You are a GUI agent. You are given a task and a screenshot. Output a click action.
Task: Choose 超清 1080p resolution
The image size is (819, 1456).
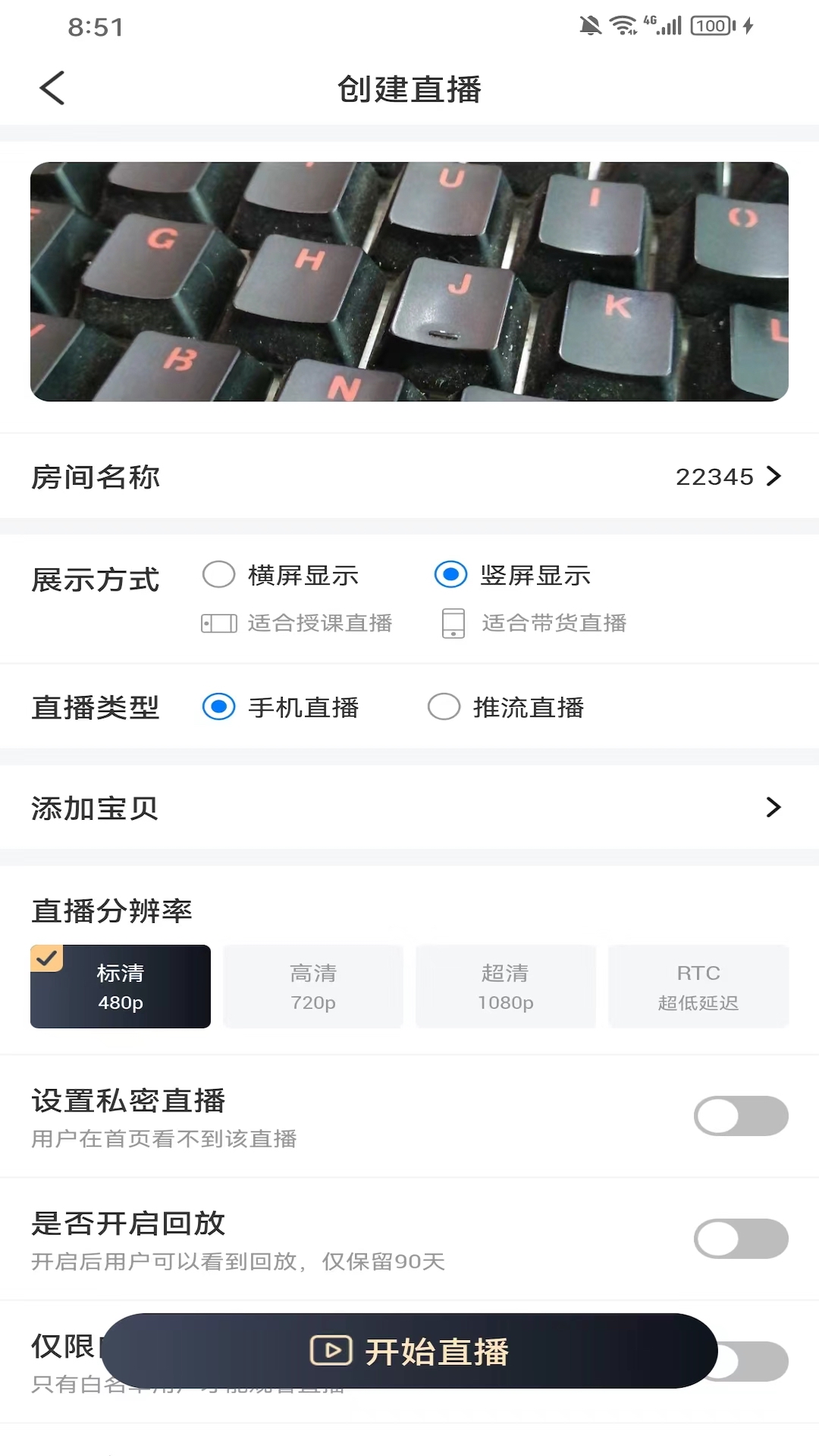(505, 986)
